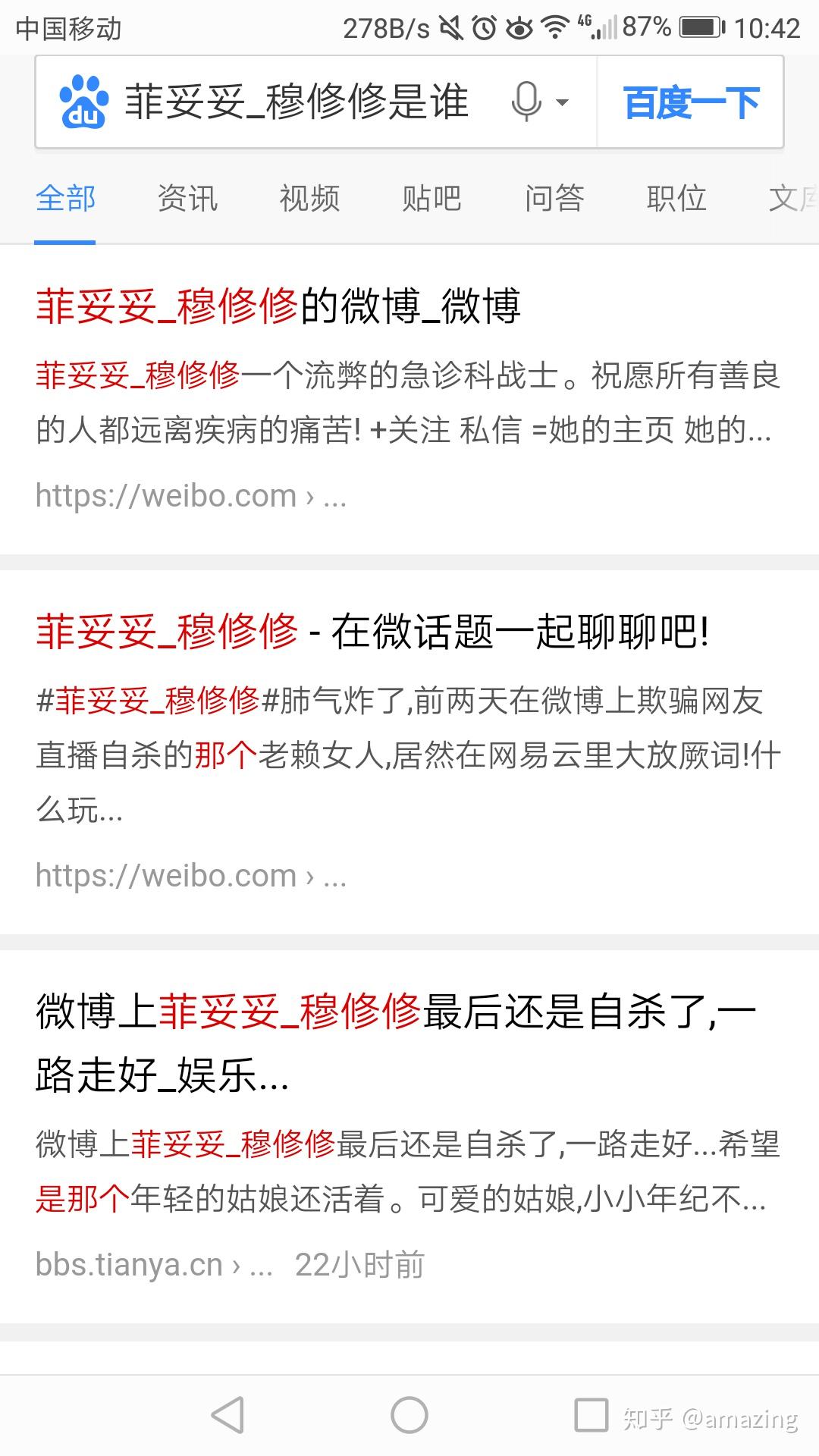Tap the home circle navigation button

409,1415
